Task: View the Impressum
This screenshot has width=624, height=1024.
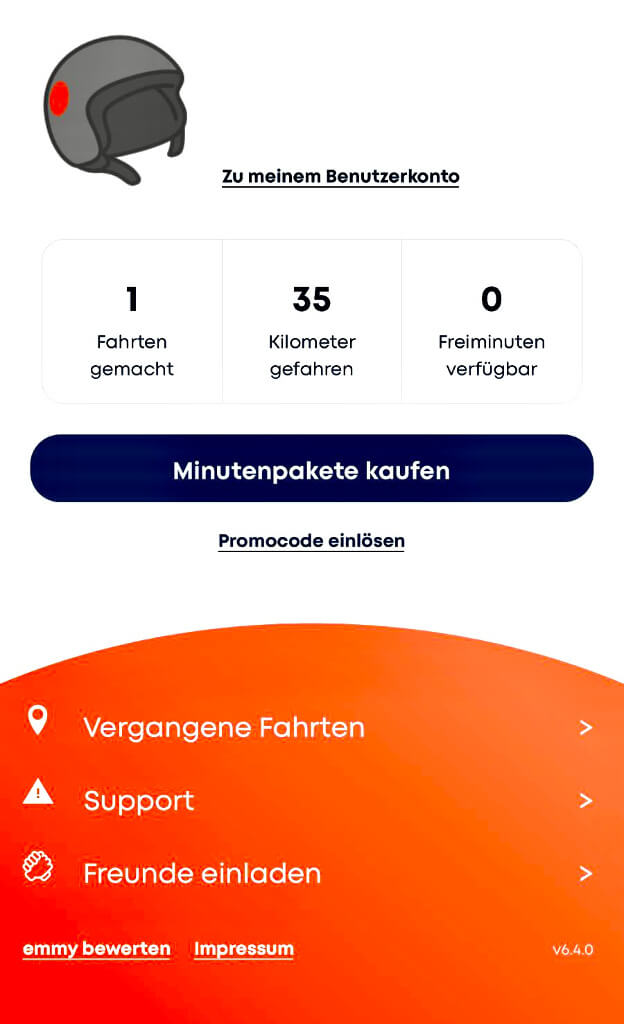Action: click(244, 949)
